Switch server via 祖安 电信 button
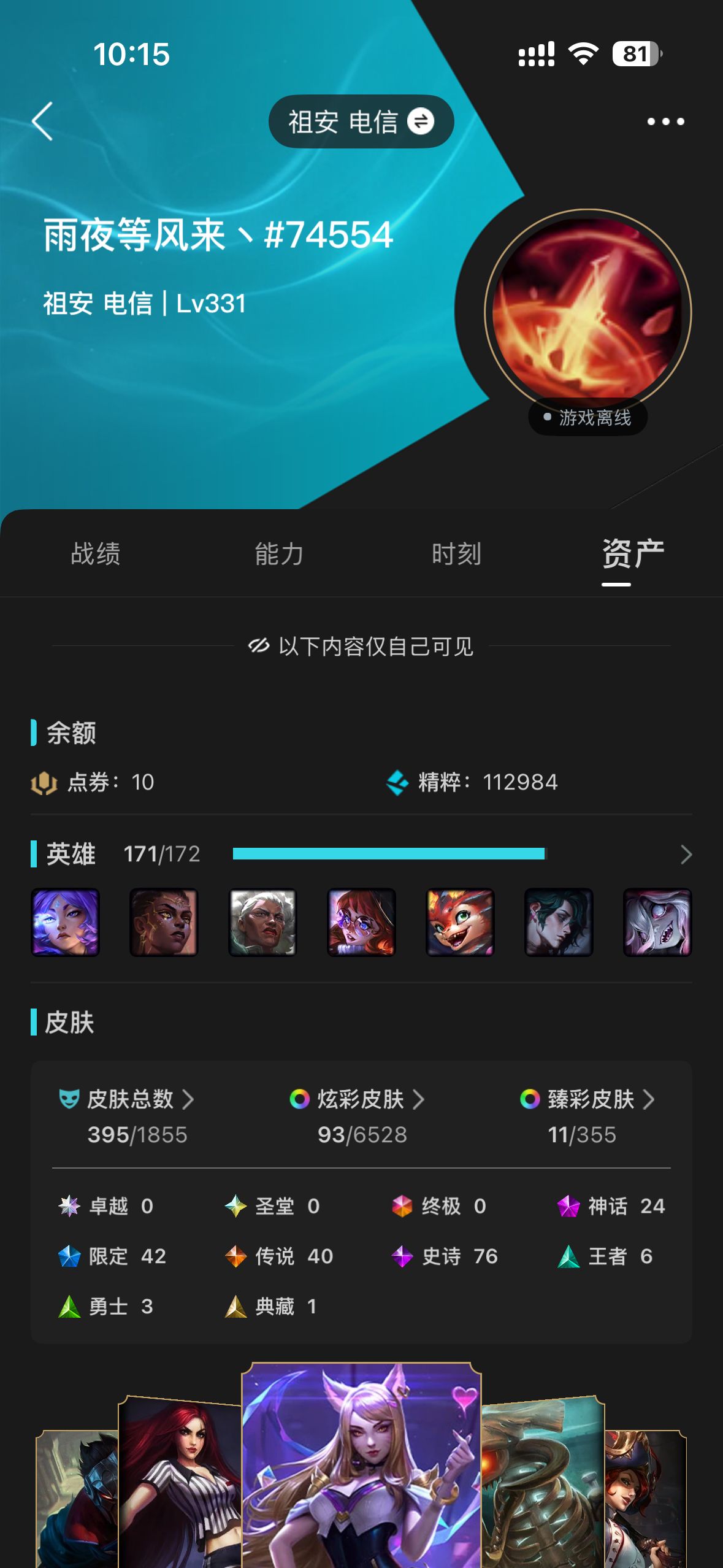723x1568 pixels. coord(361,121)
